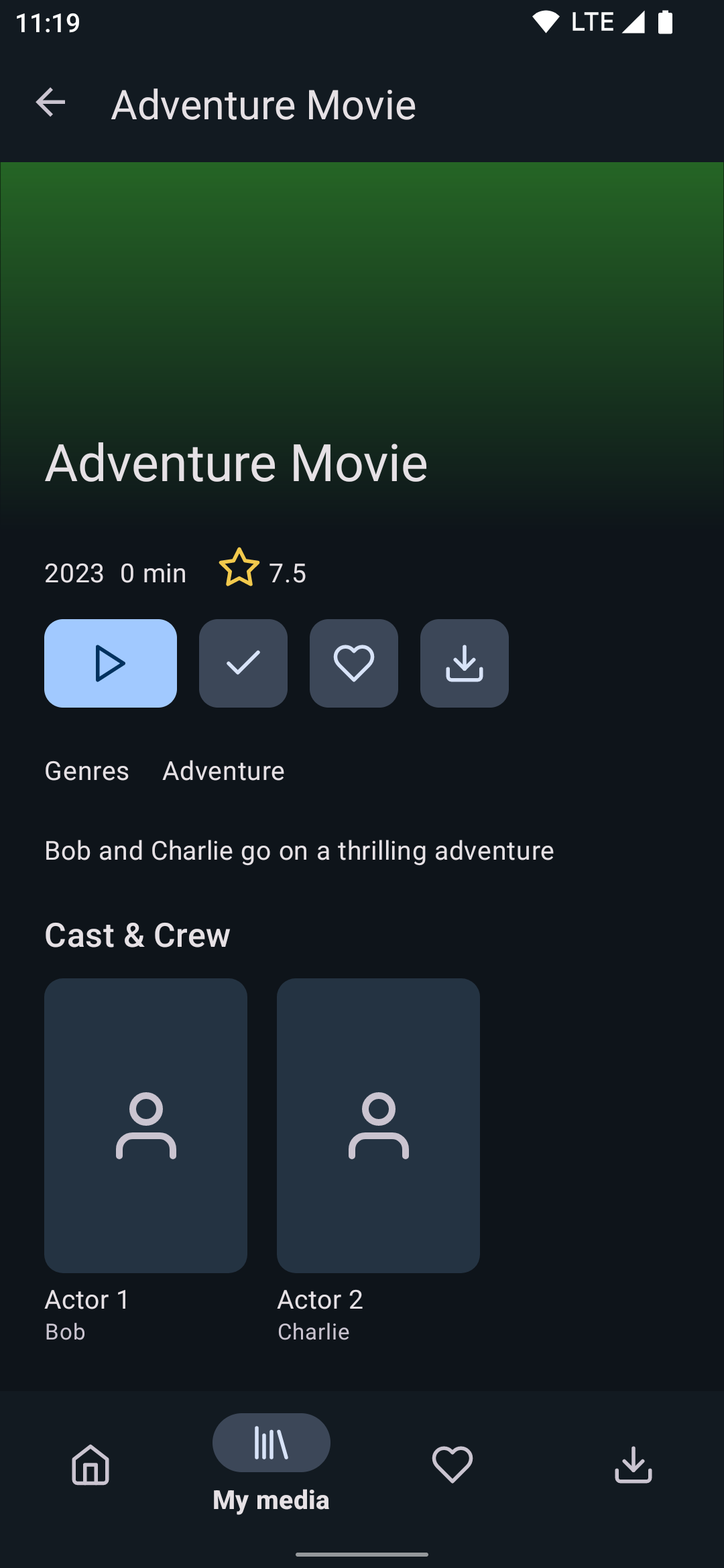Open the Adventure genre

tap(223, 771)
